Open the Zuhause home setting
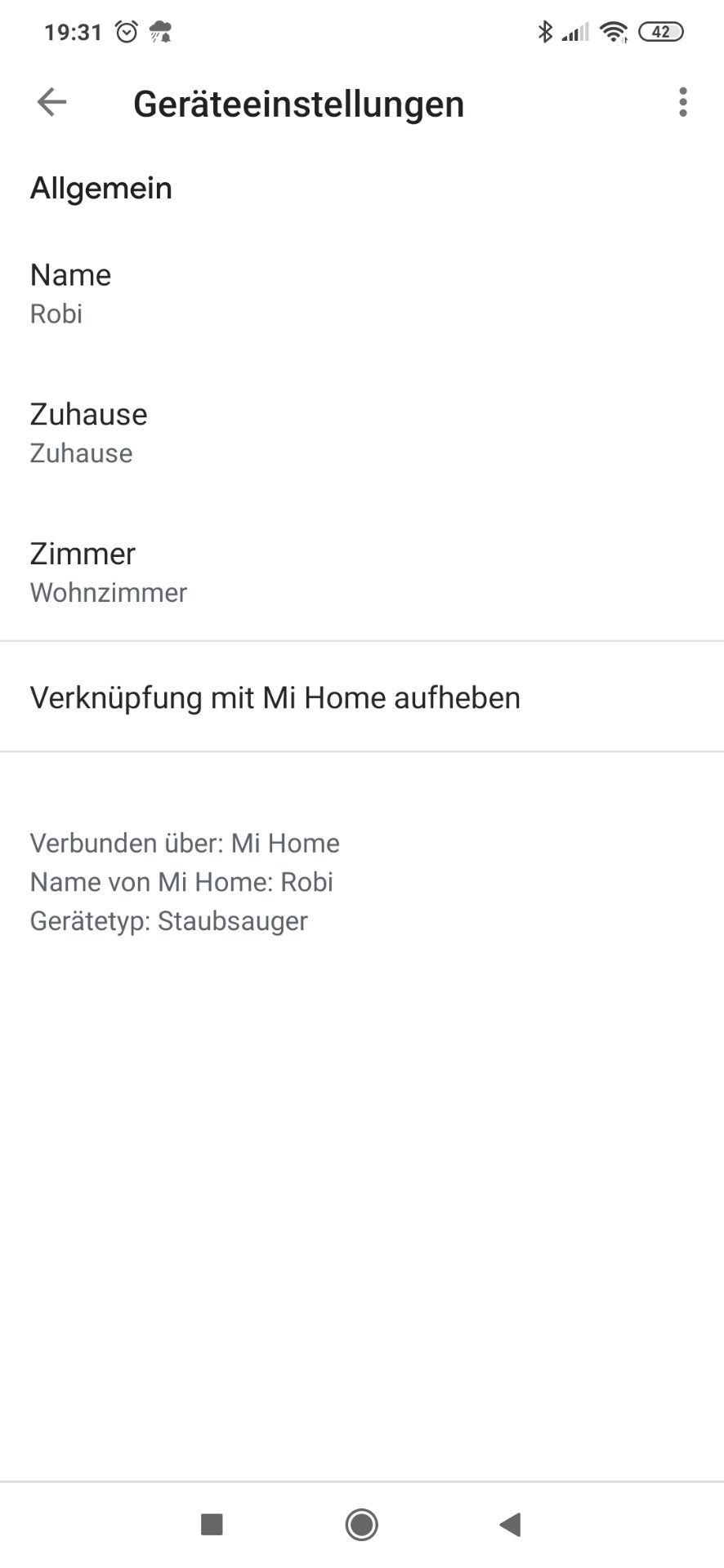Screen dimensions: 724x1568 362,433
